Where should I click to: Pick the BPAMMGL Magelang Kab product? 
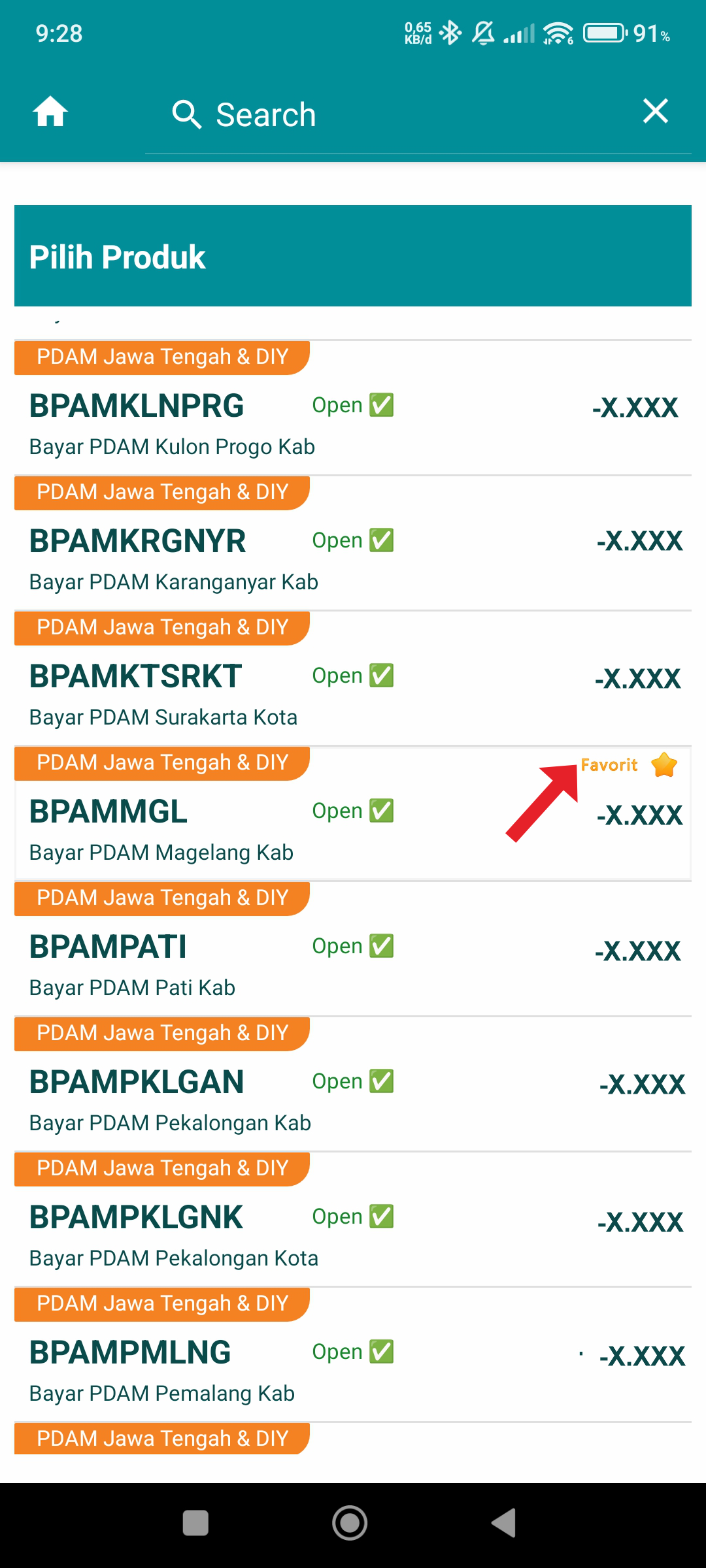tap(353, 813)
